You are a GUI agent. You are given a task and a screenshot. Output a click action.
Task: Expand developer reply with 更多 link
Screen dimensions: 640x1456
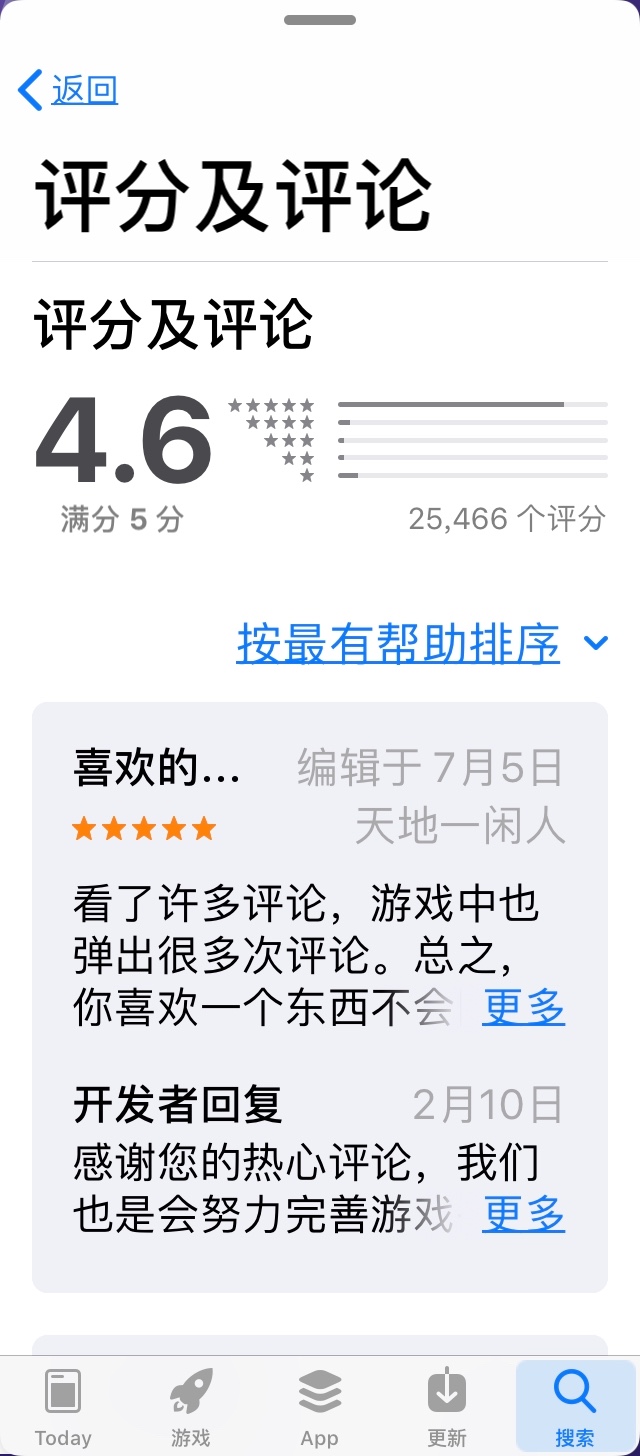click(x=524, y=1214)
